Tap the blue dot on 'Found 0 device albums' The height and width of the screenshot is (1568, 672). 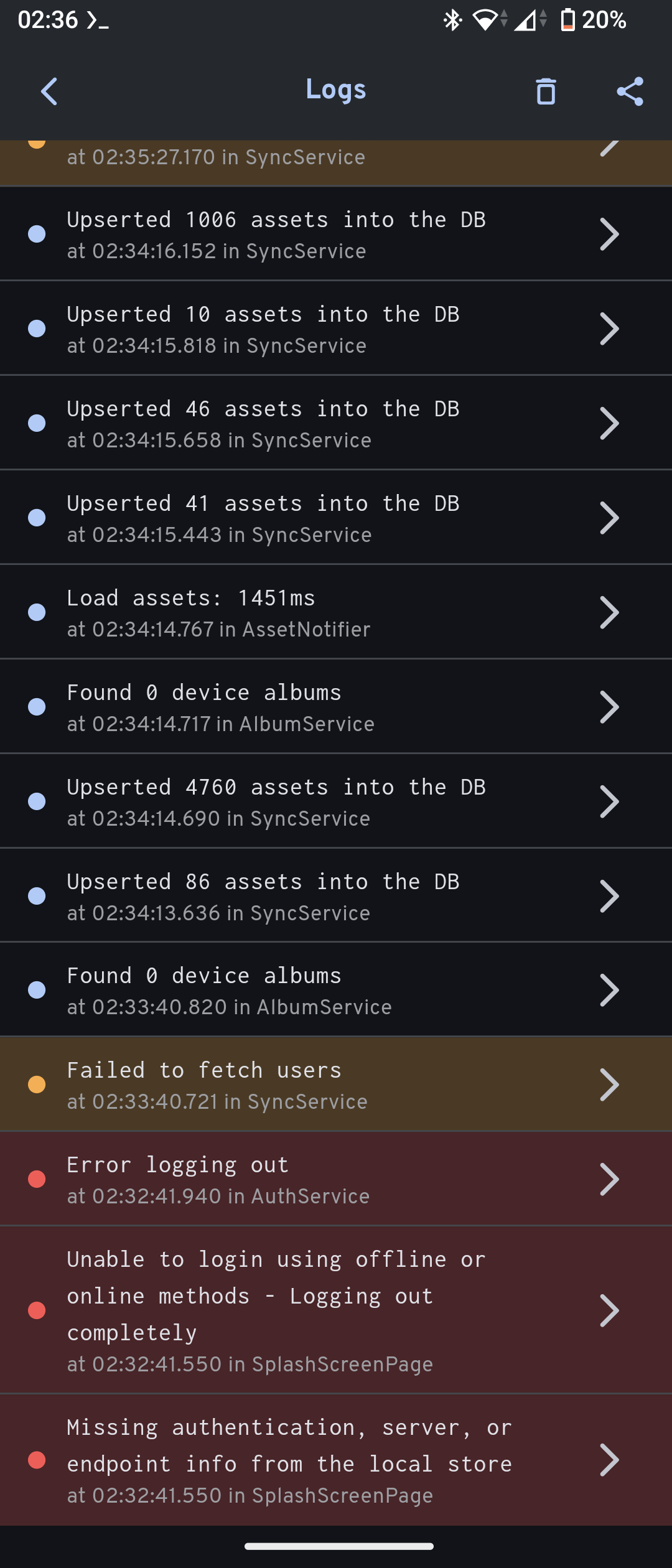point(37,706)
